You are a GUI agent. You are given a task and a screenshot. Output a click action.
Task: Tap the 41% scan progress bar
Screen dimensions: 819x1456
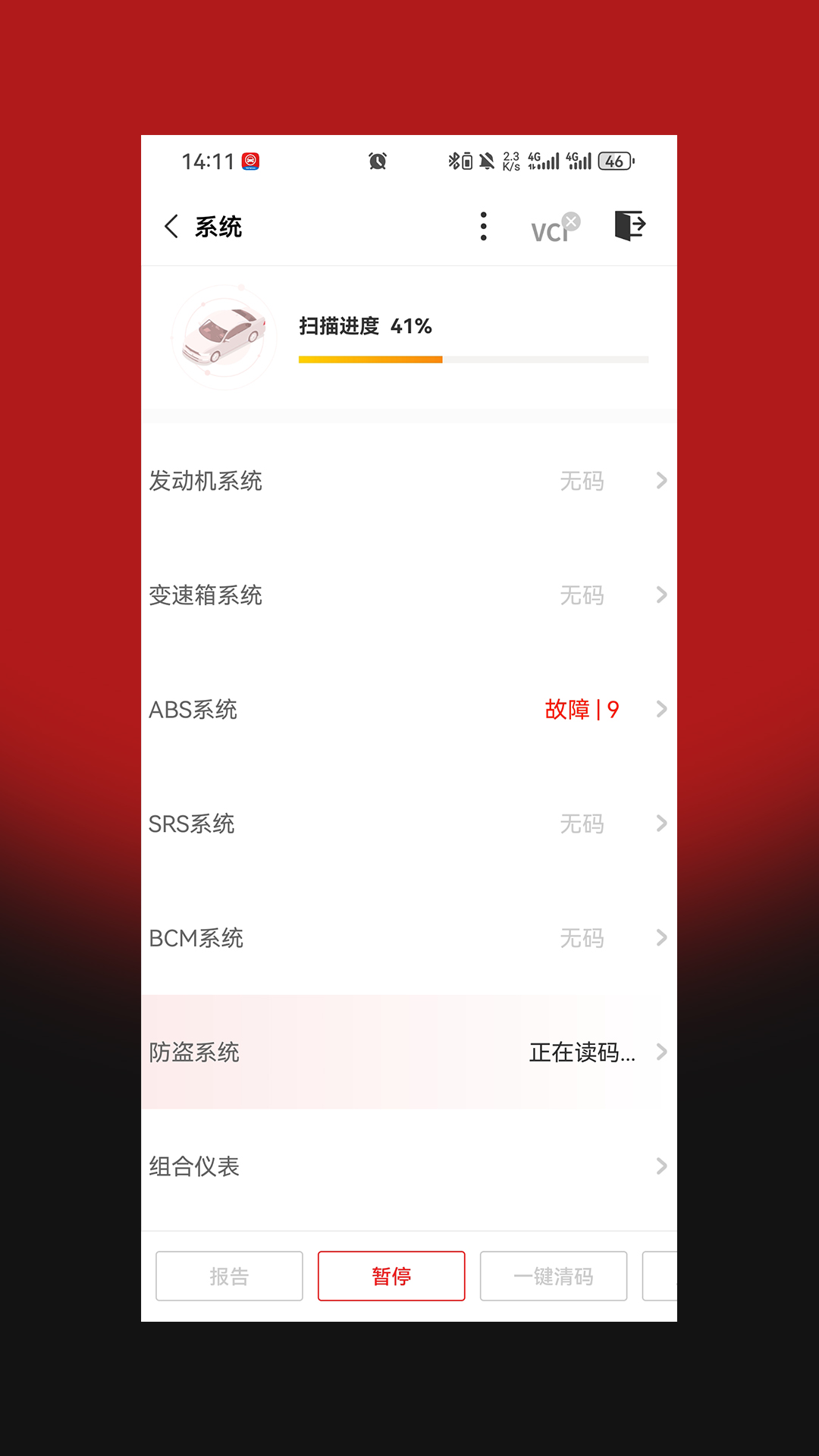pyautogui.click(x=472, y=359)
